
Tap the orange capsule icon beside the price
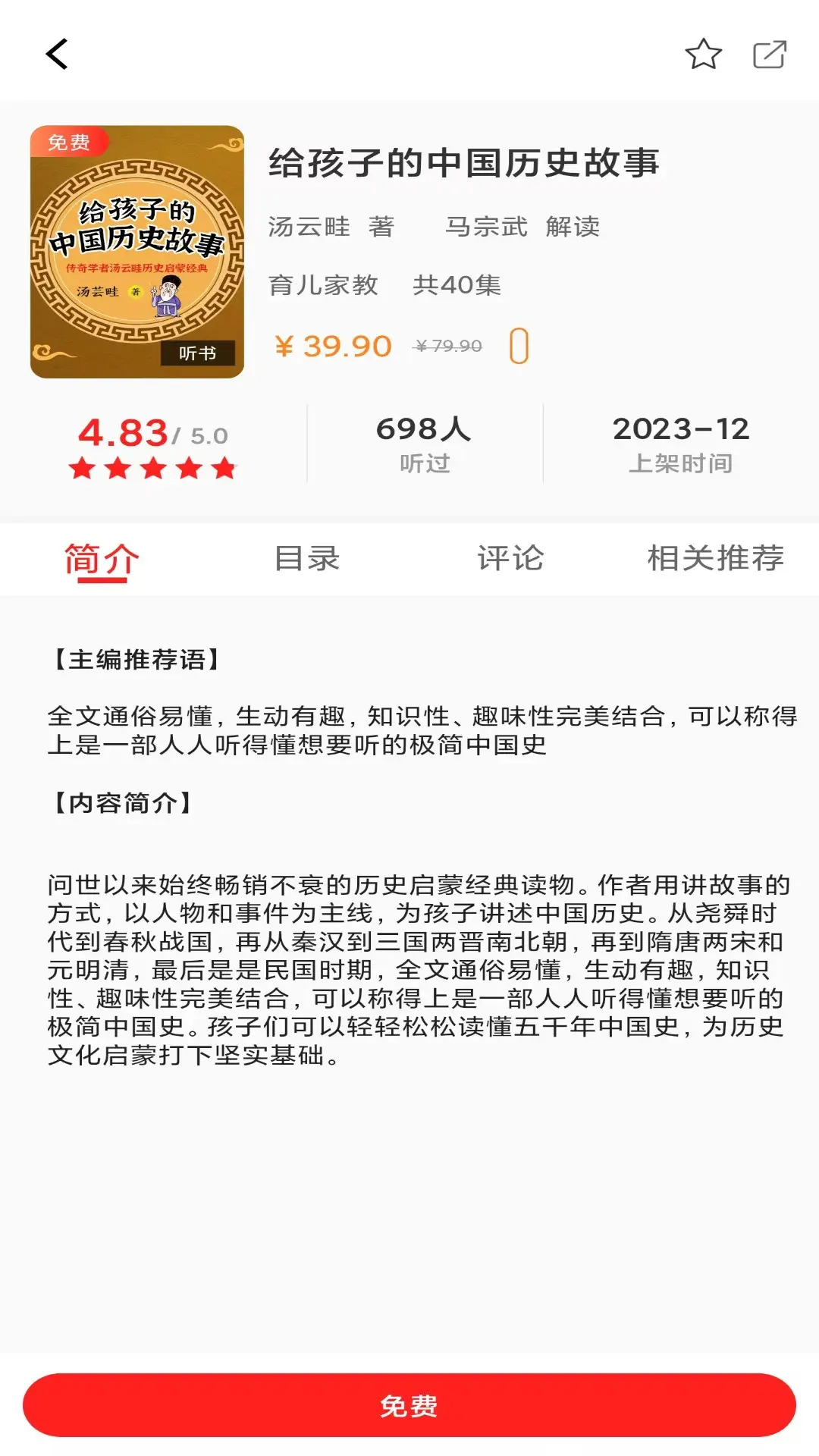[x=520, y=344]
